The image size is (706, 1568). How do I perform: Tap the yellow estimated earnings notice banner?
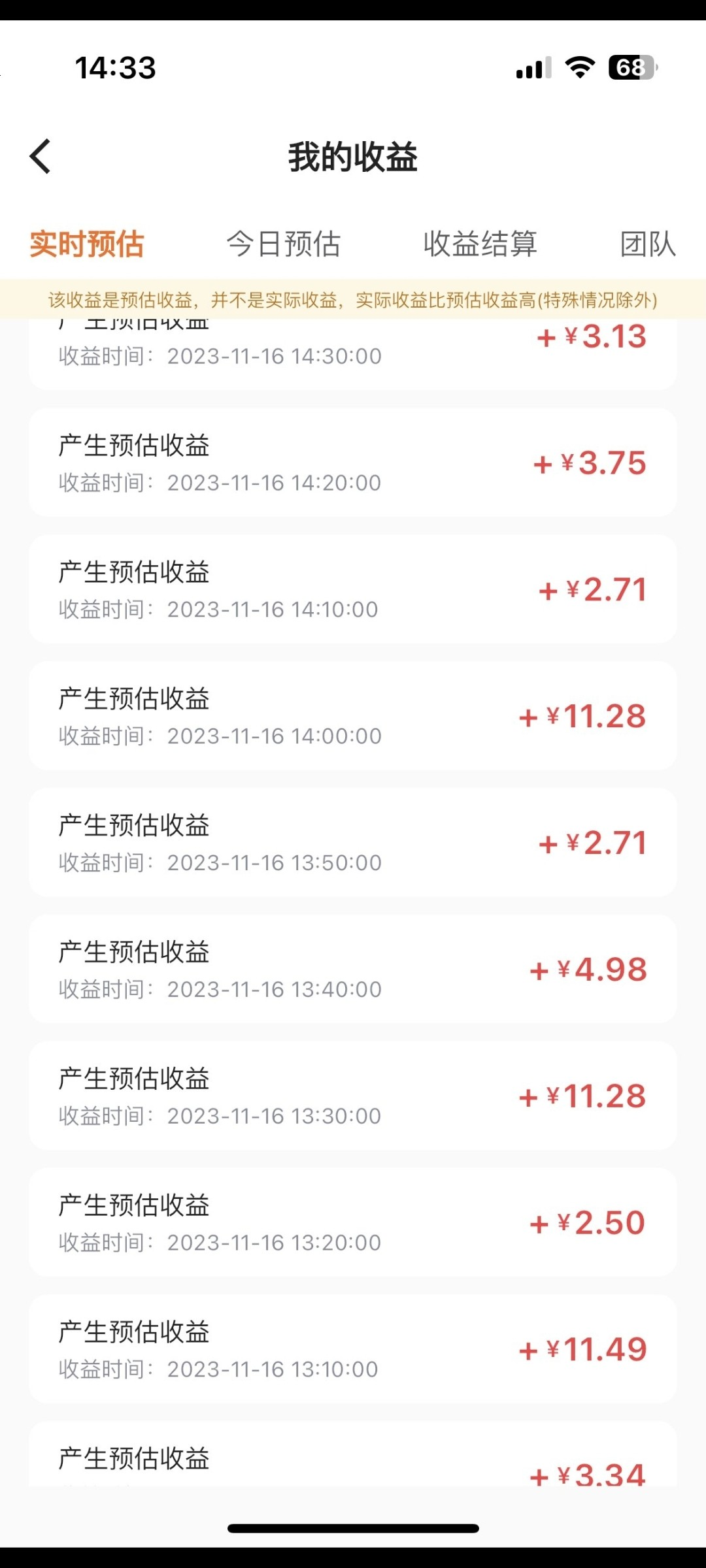click(x=353, y=301)
